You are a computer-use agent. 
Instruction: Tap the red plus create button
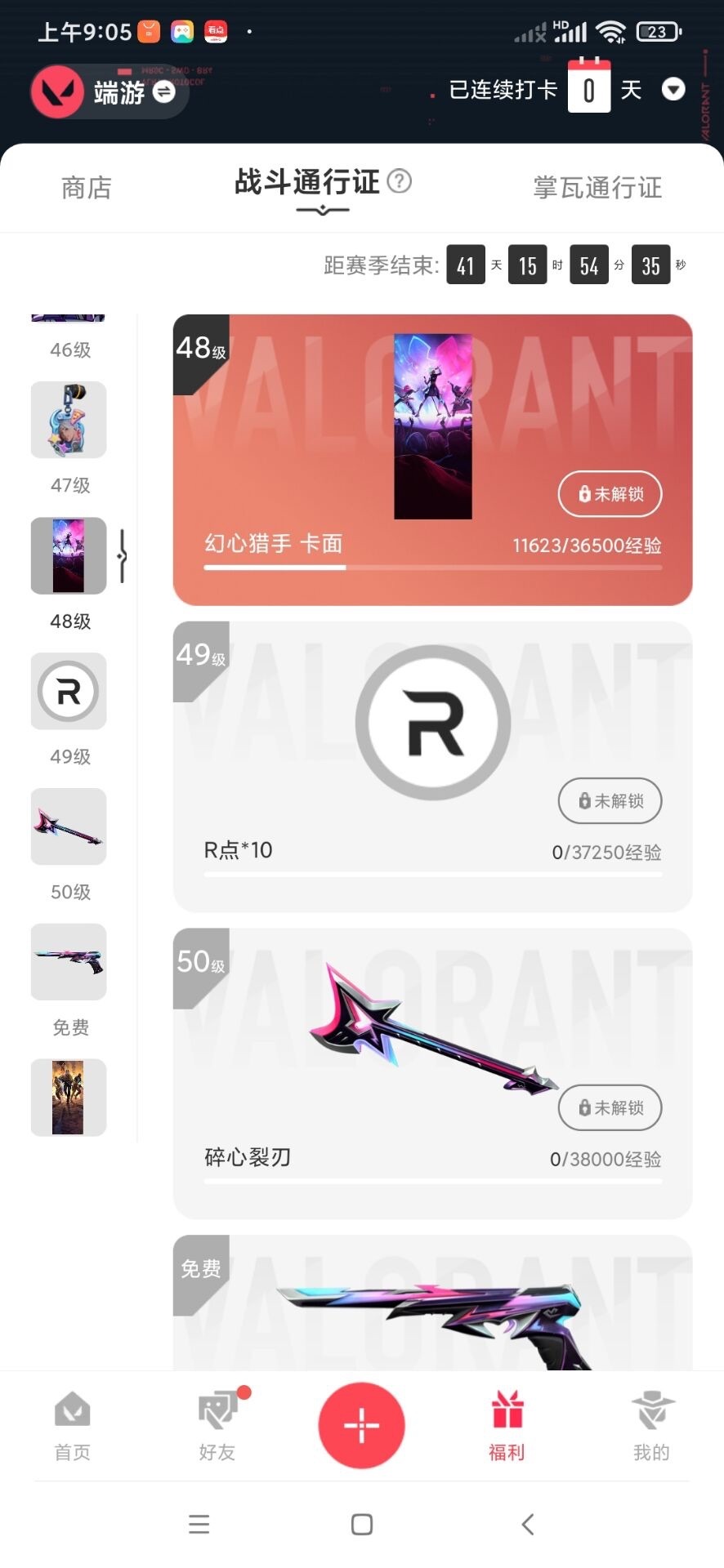(361, 1426)
